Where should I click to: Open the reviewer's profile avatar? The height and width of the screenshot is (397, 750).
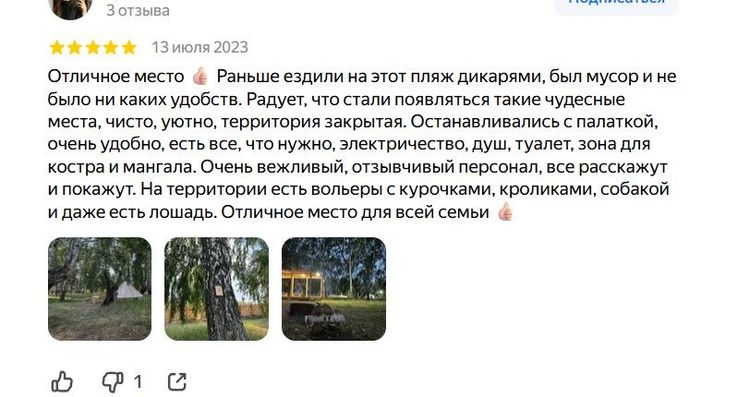coord(70,8)
